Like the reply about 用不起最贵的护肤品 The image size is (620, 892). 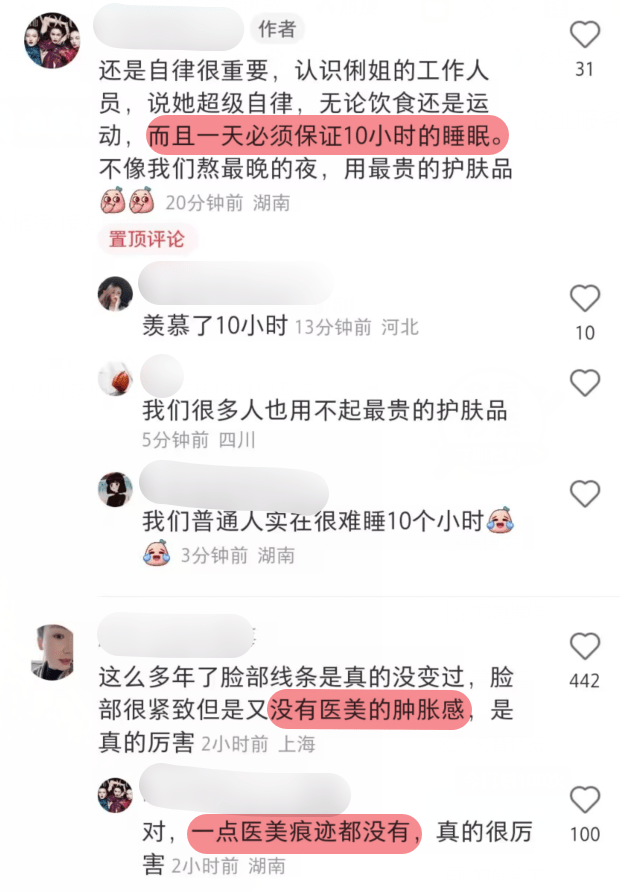584,383
